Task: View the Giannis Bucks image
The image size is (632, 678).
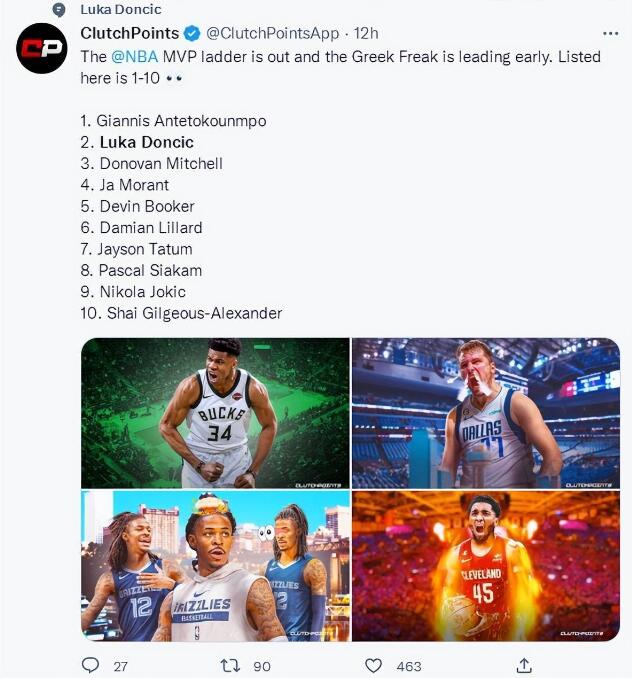Action: (215, 412)
